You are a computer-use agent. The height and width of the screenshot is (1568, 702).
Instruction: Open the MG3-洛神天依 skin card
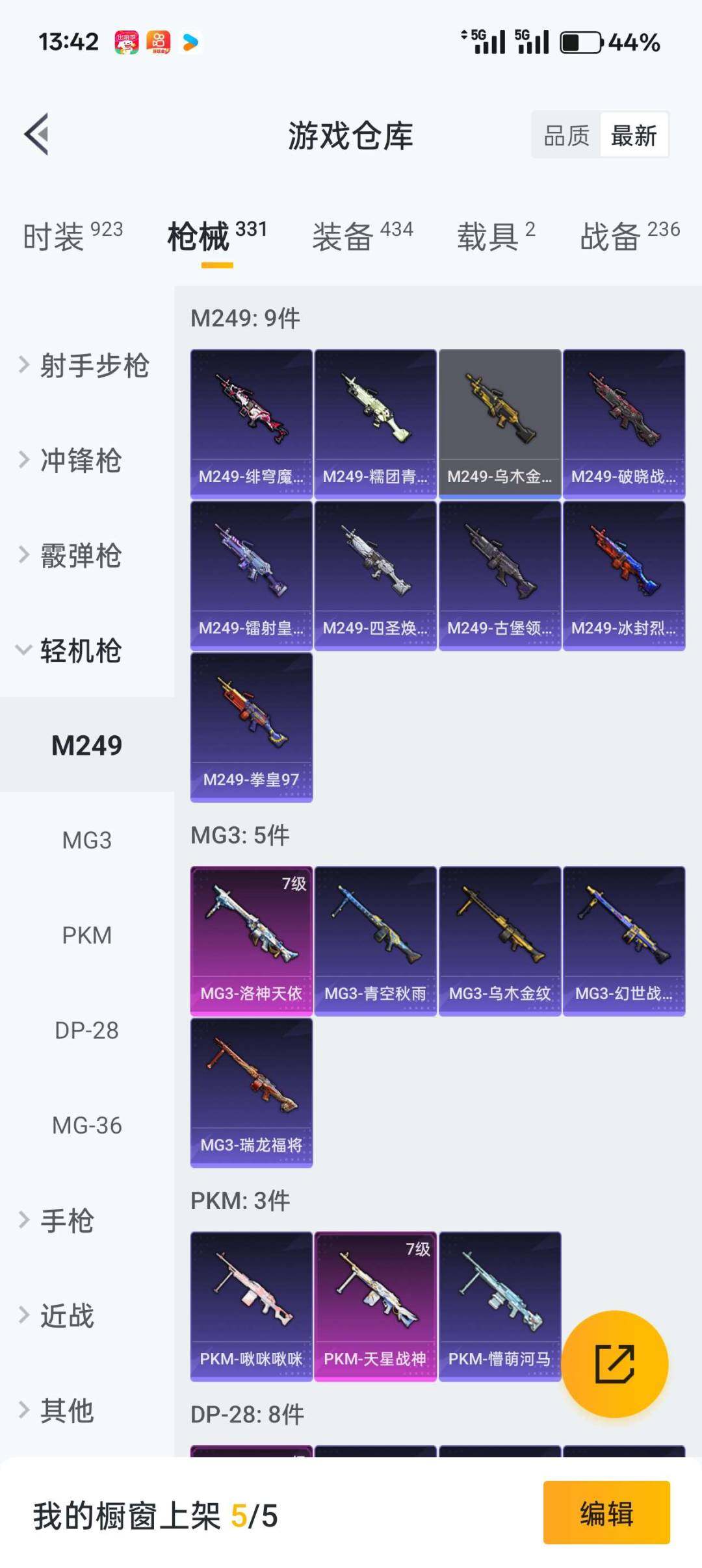pyautogui.click(x=252, y=941)
